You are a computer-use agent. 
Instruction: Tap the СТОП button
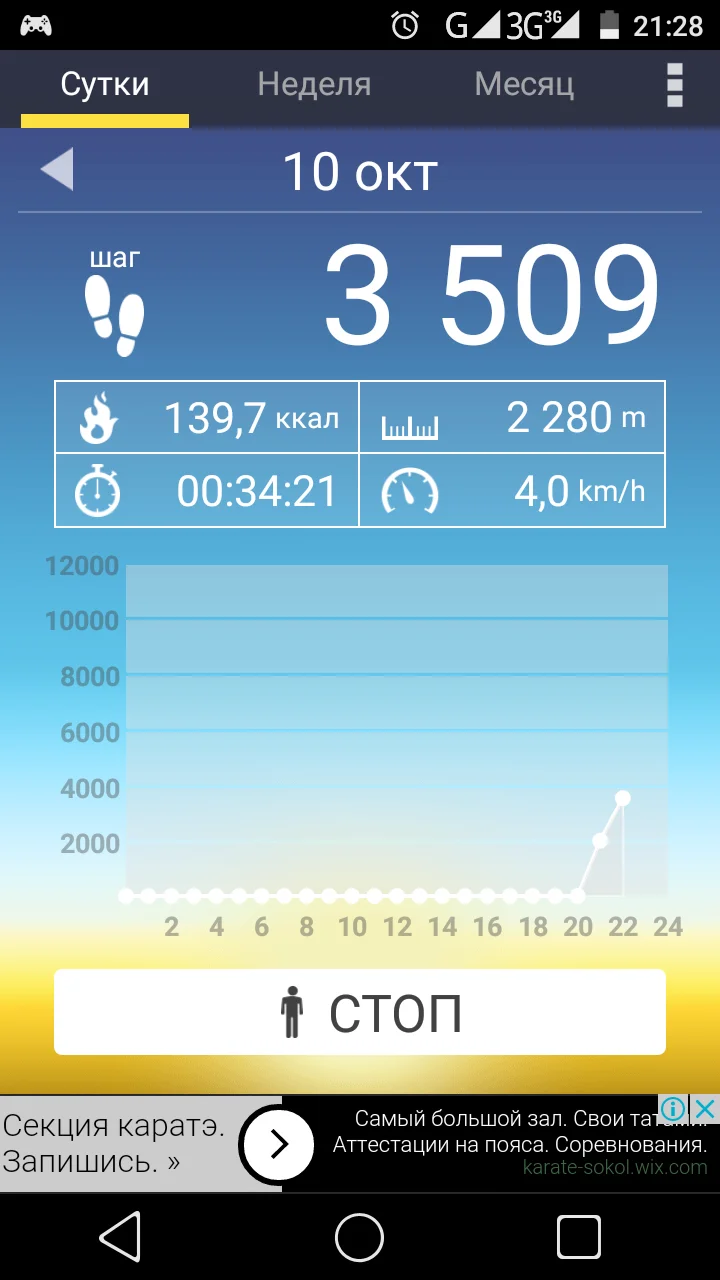click(x=360, y=1012)
